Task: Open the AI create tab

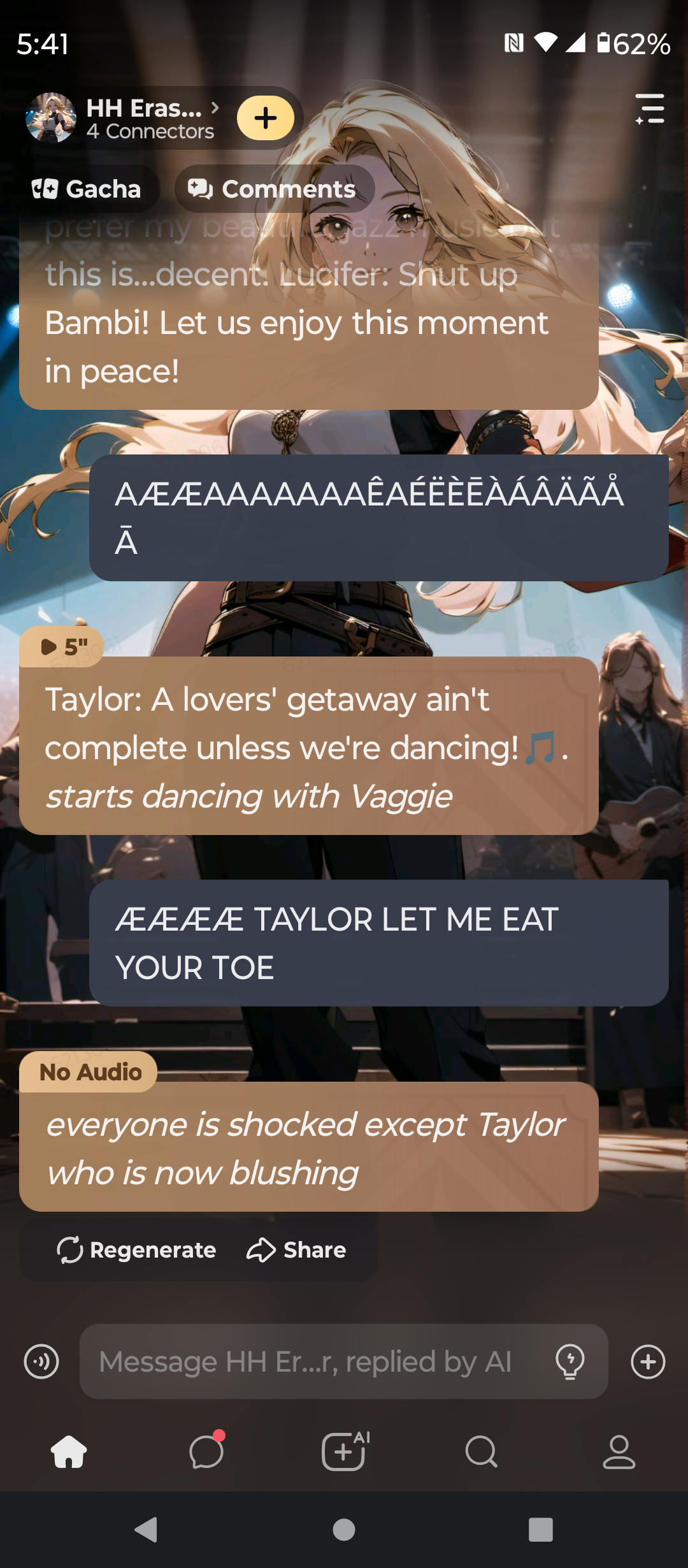Action: click(x=344, y=1452)
